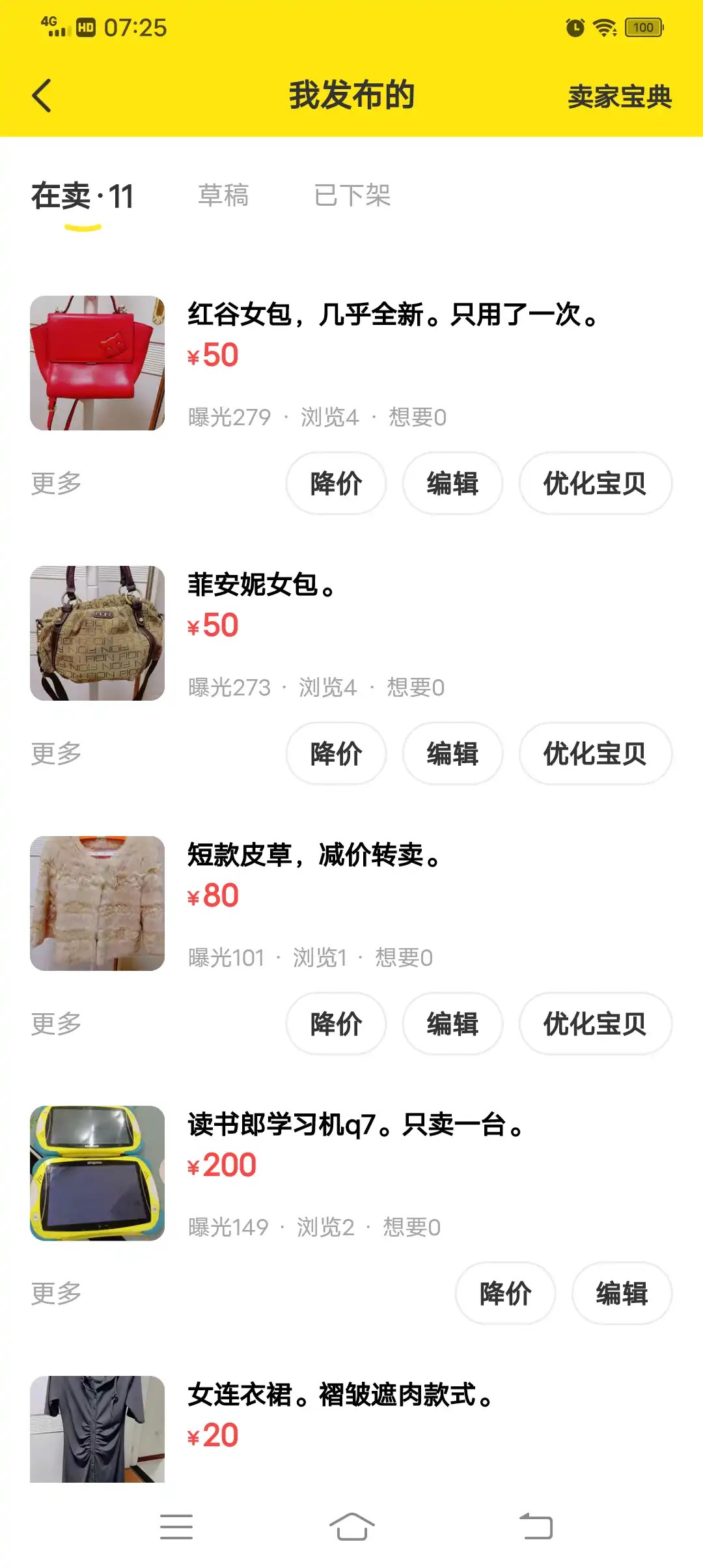
Task: Go back using the header arrow
Action: (42, 96)
